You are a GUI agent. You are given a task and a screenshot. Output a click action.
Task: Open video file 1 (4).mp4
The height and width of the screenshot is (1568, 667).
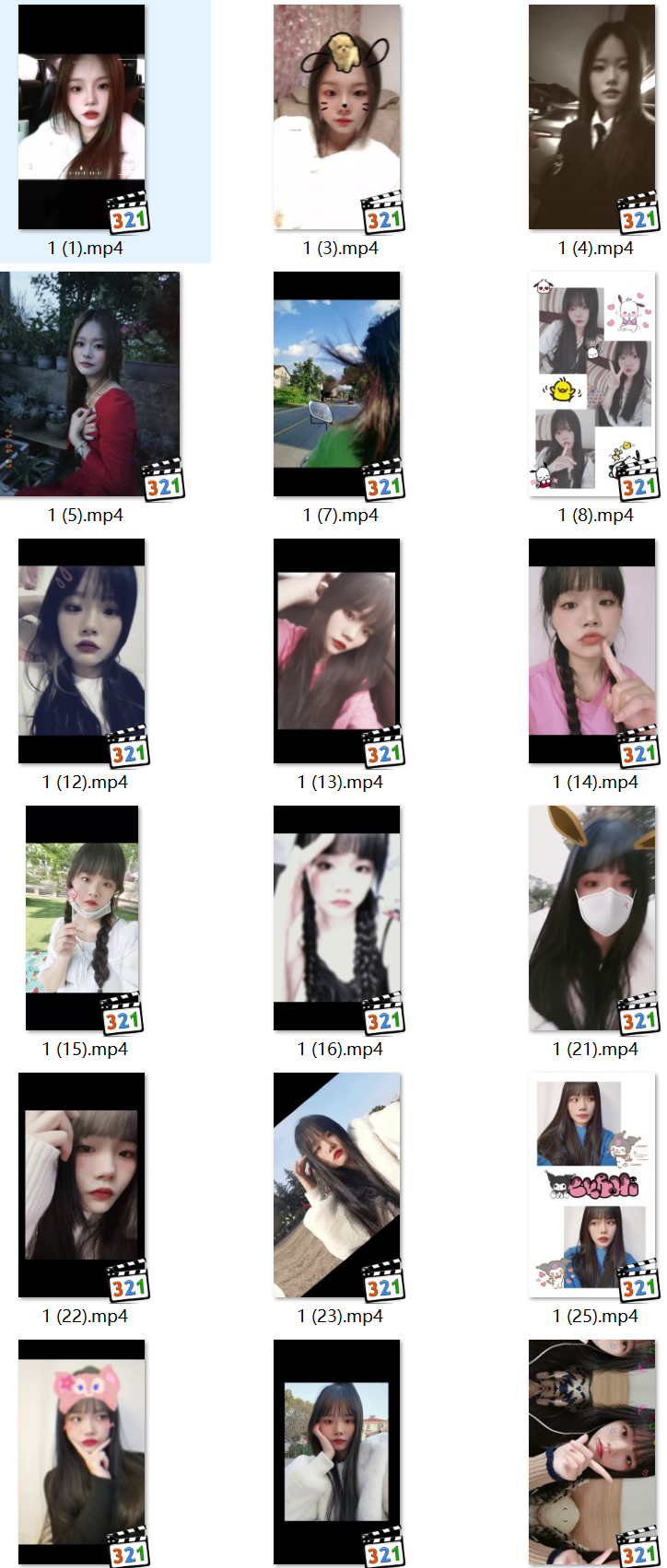tap(592, 117)
